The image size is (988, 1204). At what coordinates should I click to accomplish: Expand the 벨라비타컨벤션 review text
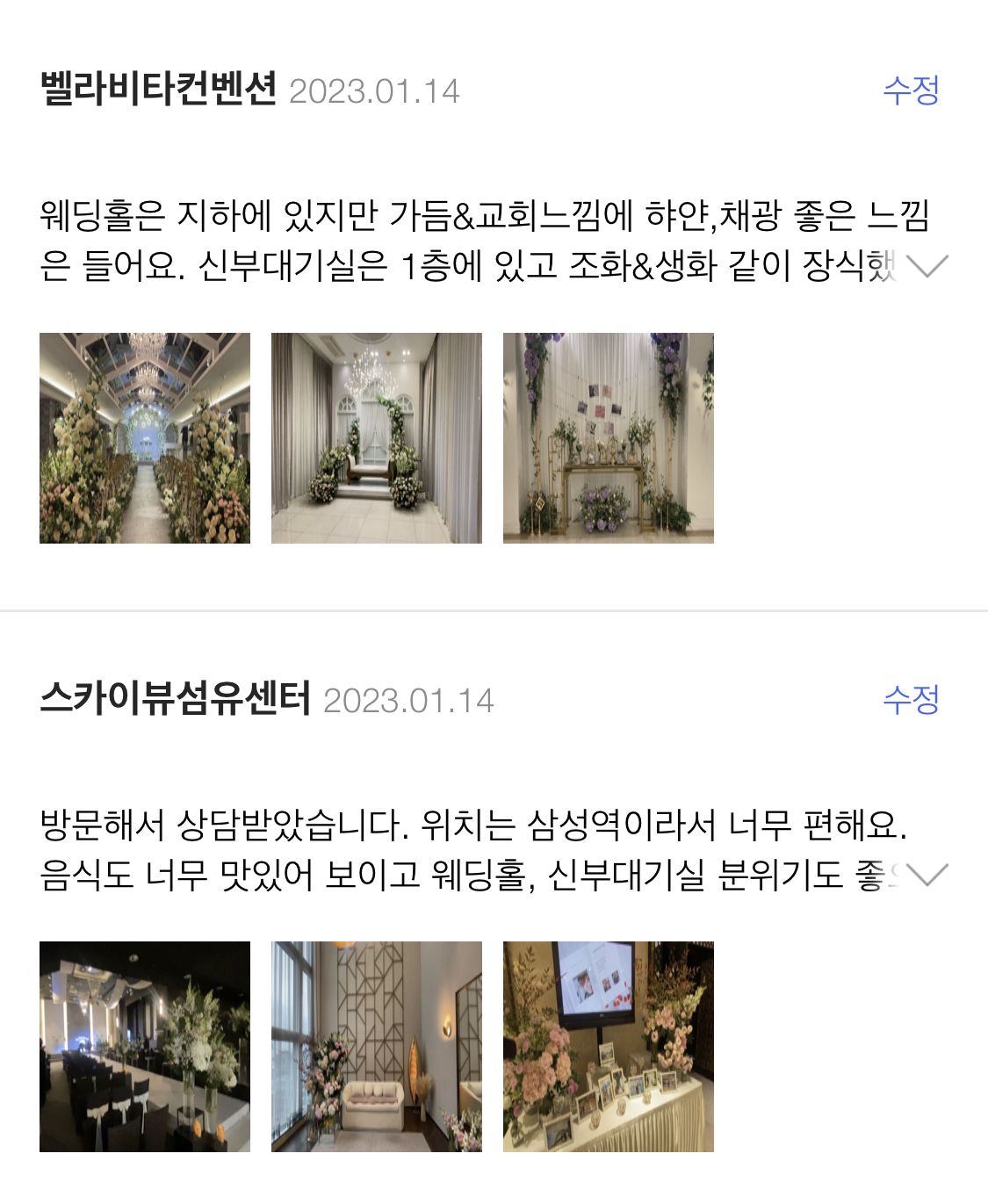(x=927, y=265)
